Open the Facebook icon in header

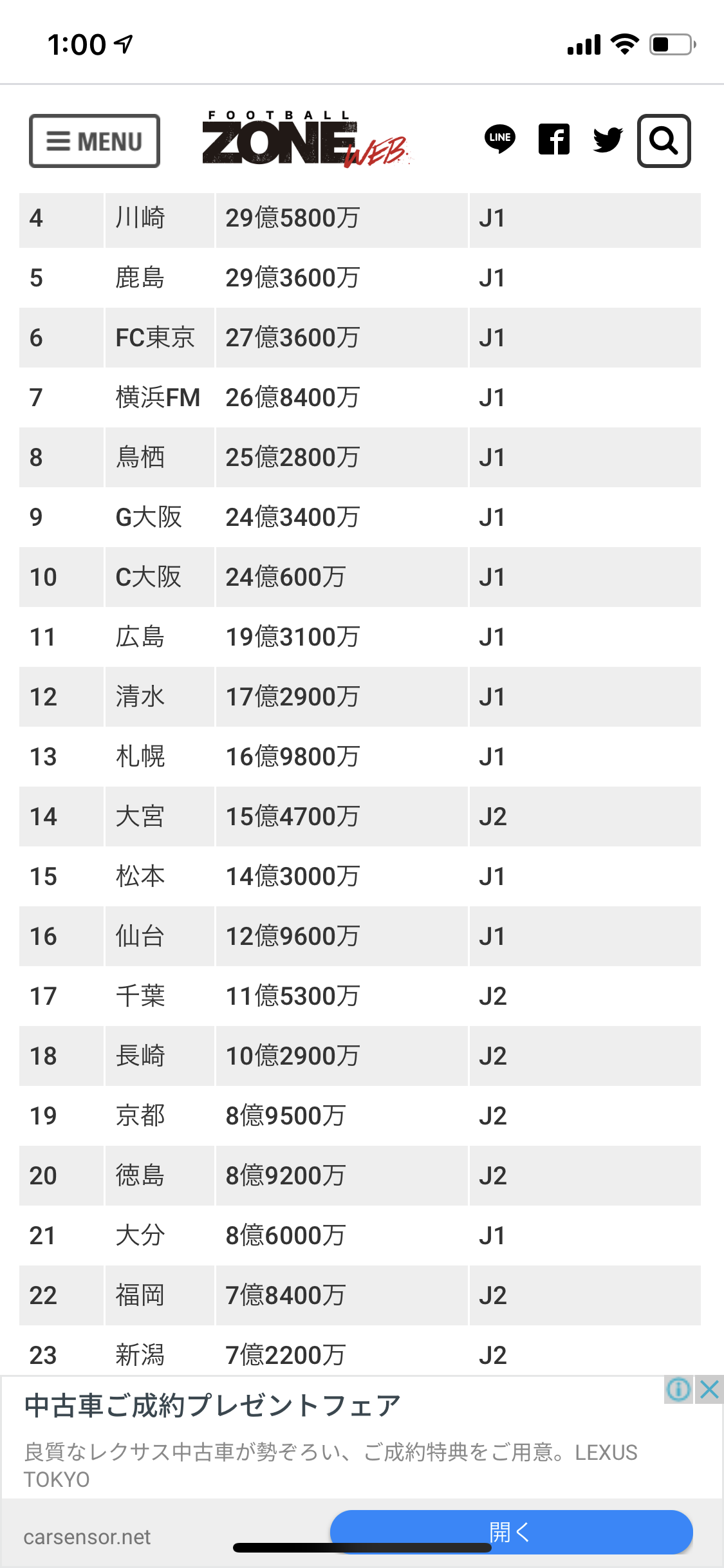click(x=553, y=139)
